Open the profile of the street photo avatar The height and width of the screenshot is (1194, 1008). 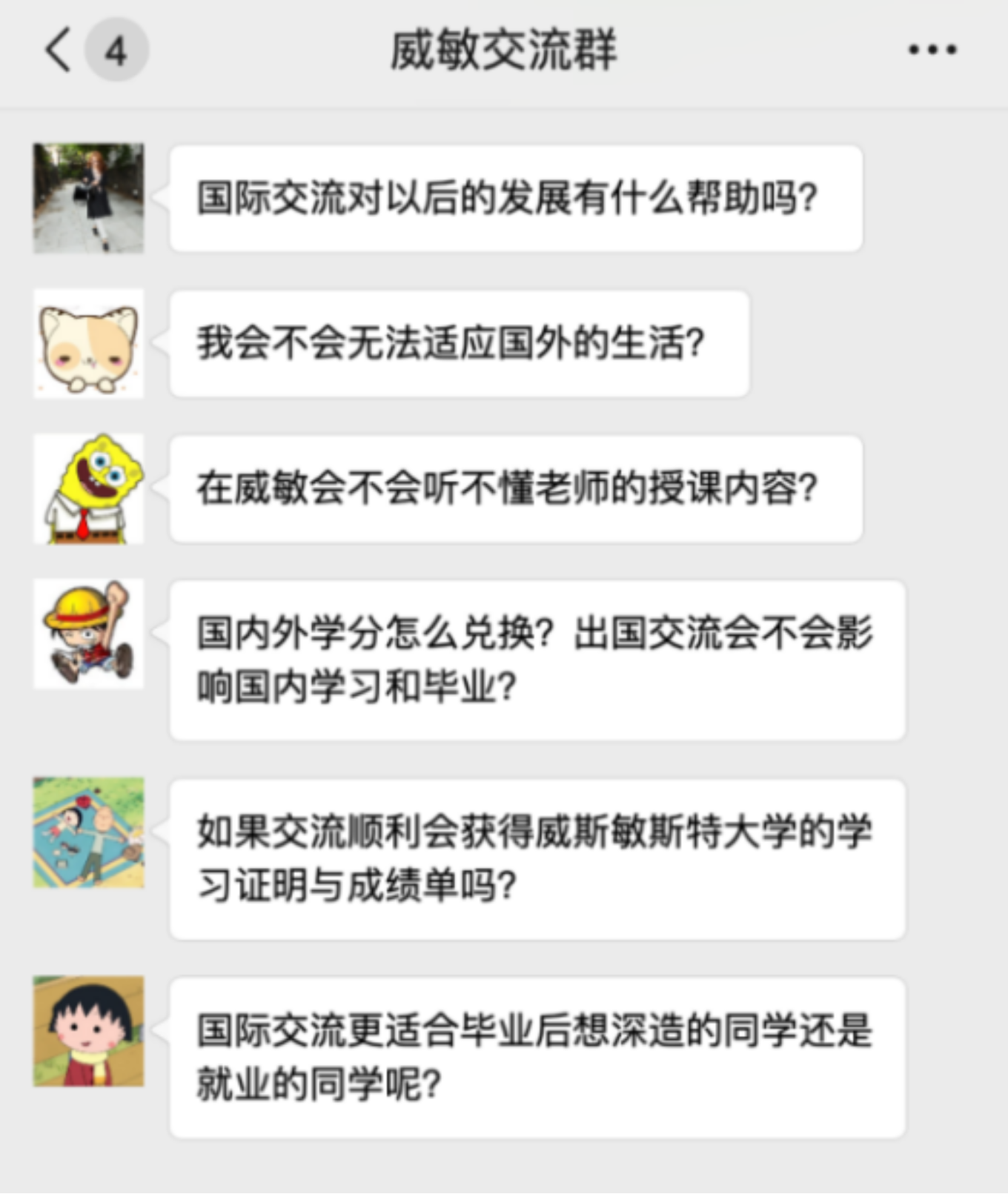[88, 198]
